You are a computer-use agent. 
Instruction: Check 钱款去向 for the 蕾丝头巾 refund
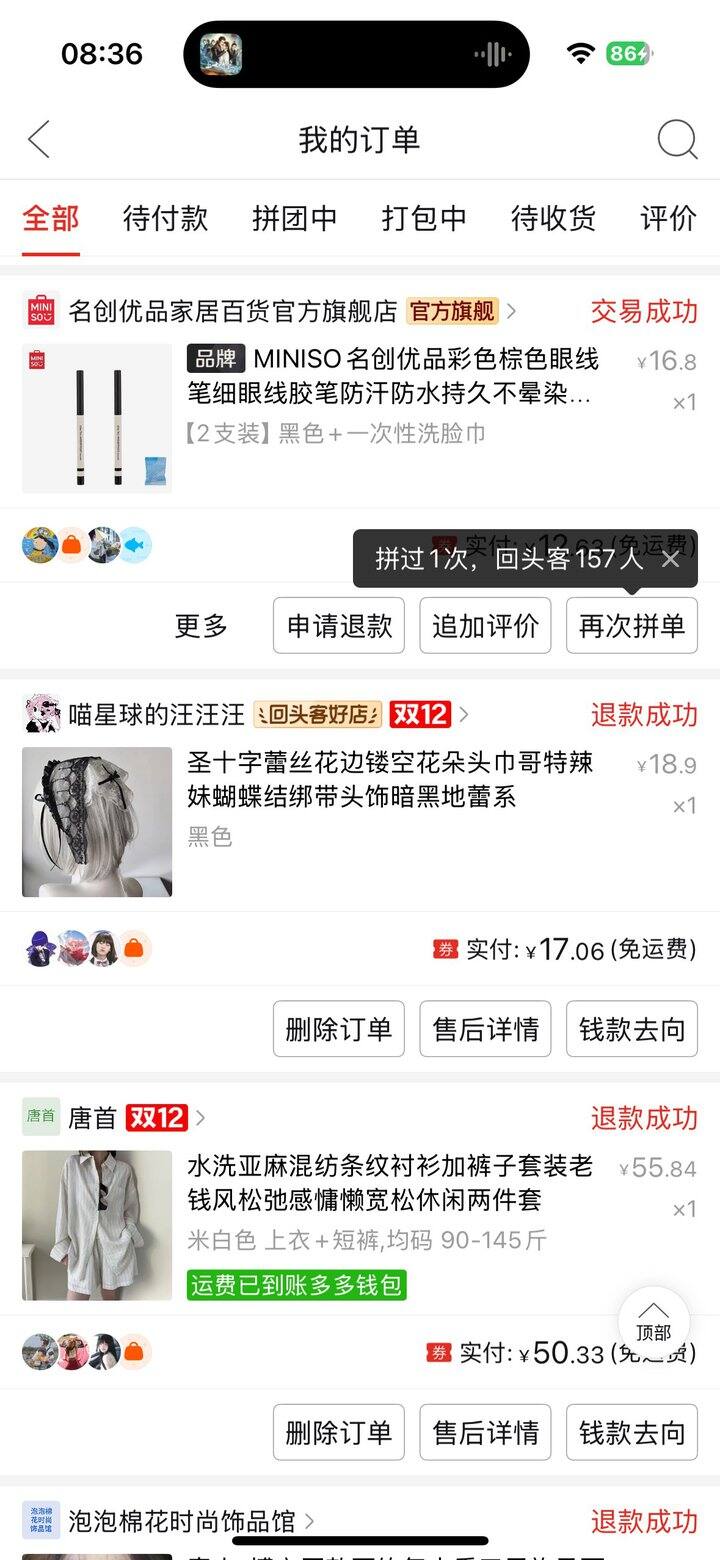(x=632, y=1029)
